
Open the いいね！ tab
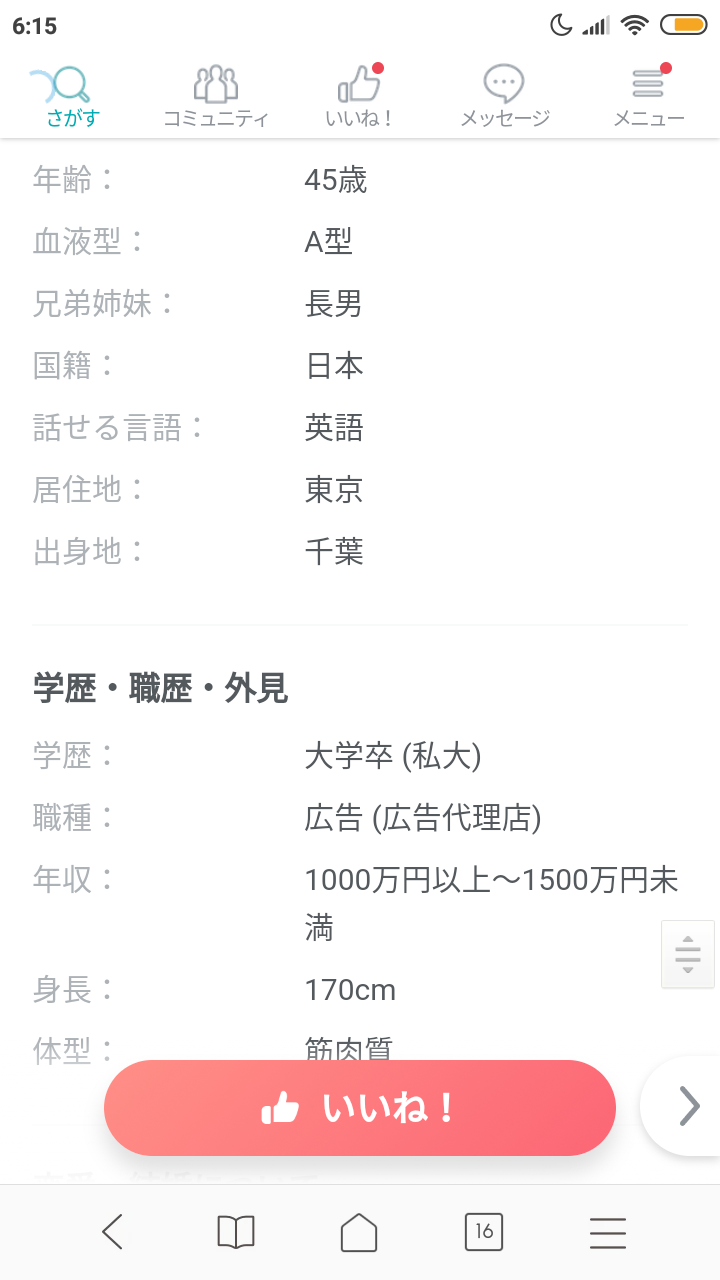click(360, 97)
